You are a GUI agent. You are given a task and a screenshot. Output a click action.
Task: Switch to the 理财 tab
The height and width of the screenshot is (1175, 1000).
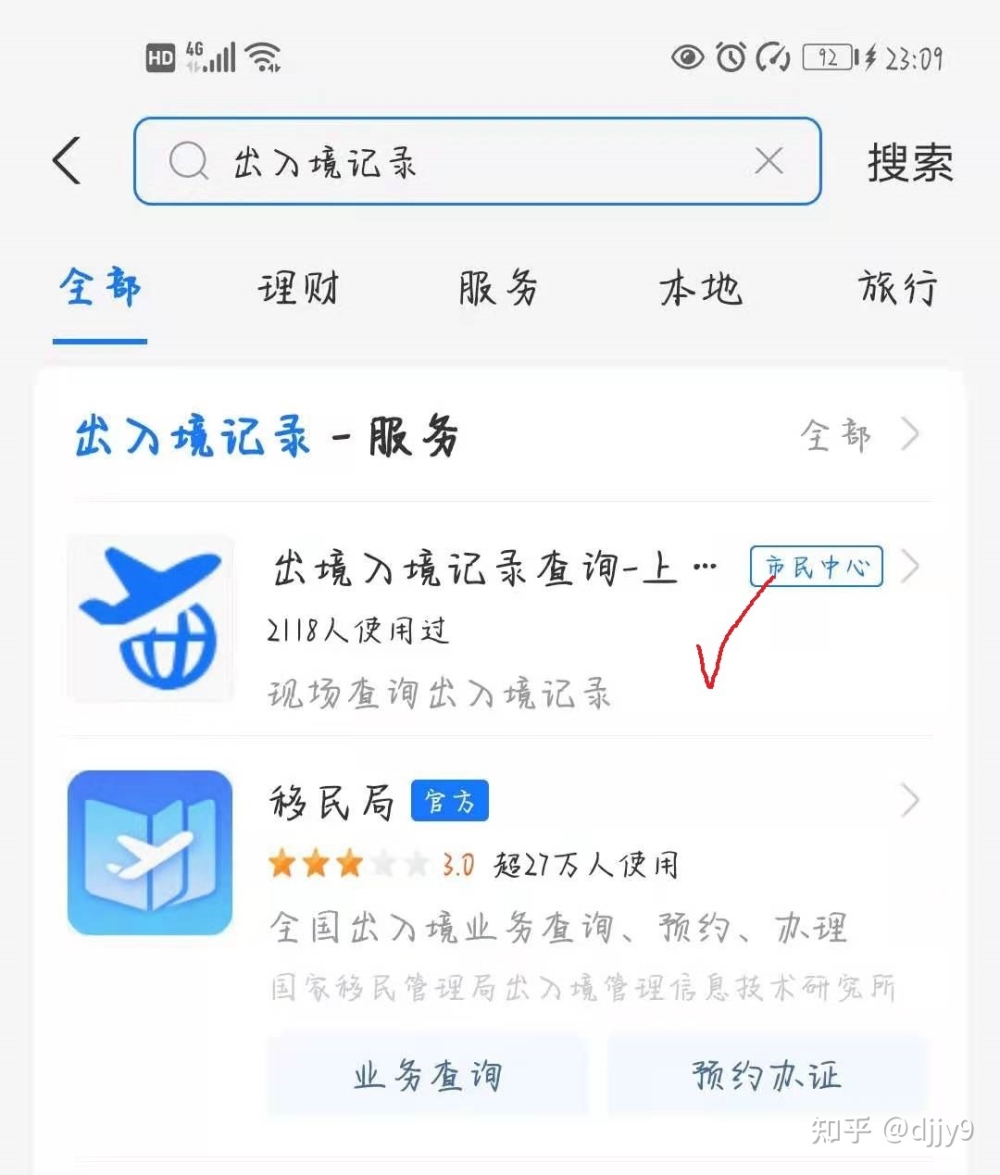pos(299,288)
